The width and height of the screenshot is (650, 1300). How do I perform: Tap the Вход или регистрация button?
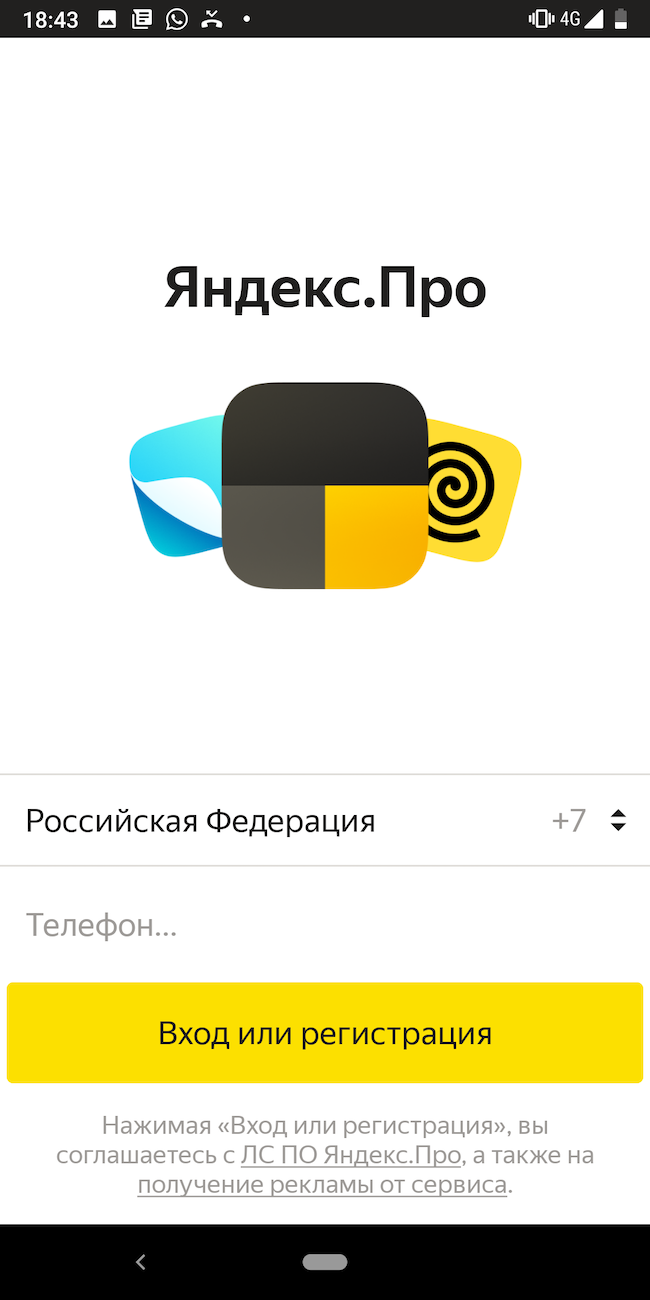(325, 1033)
